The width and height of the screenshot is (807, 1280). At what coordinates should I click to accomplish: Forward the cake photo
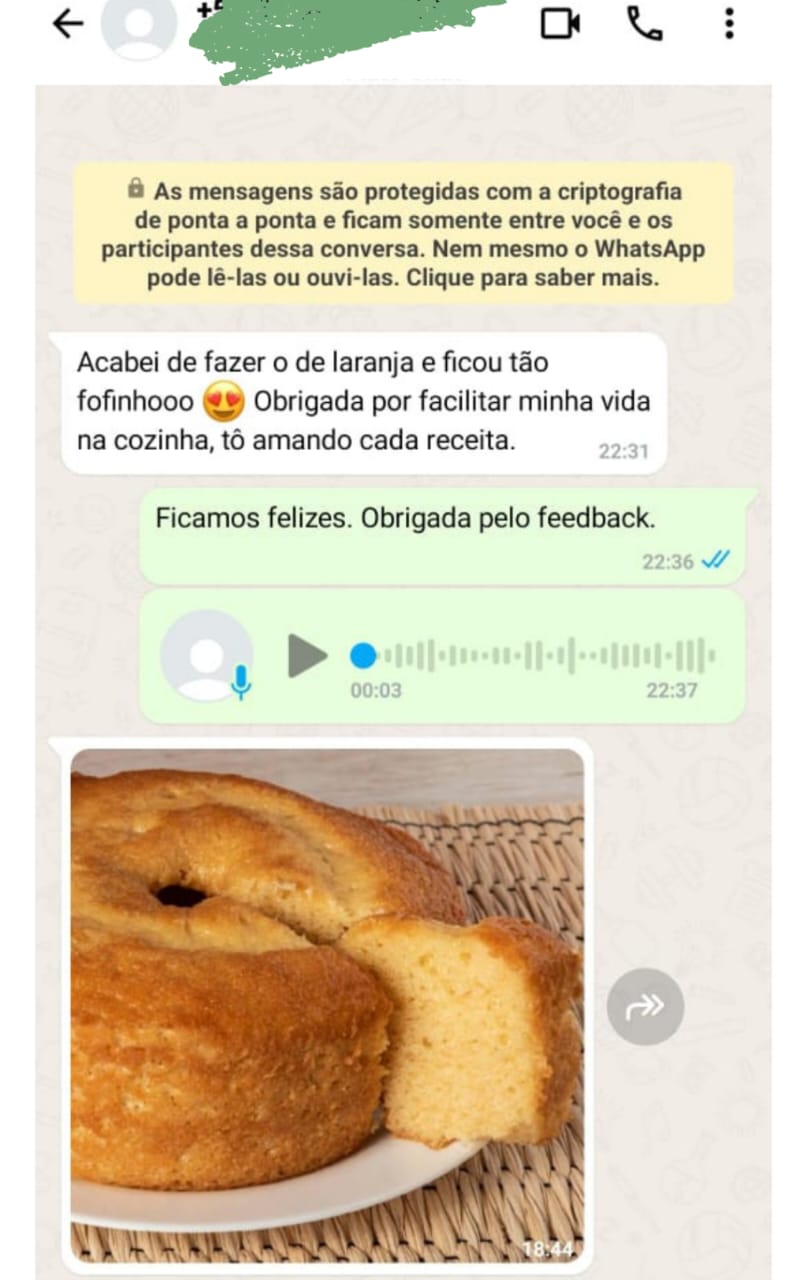(645, 1007)
